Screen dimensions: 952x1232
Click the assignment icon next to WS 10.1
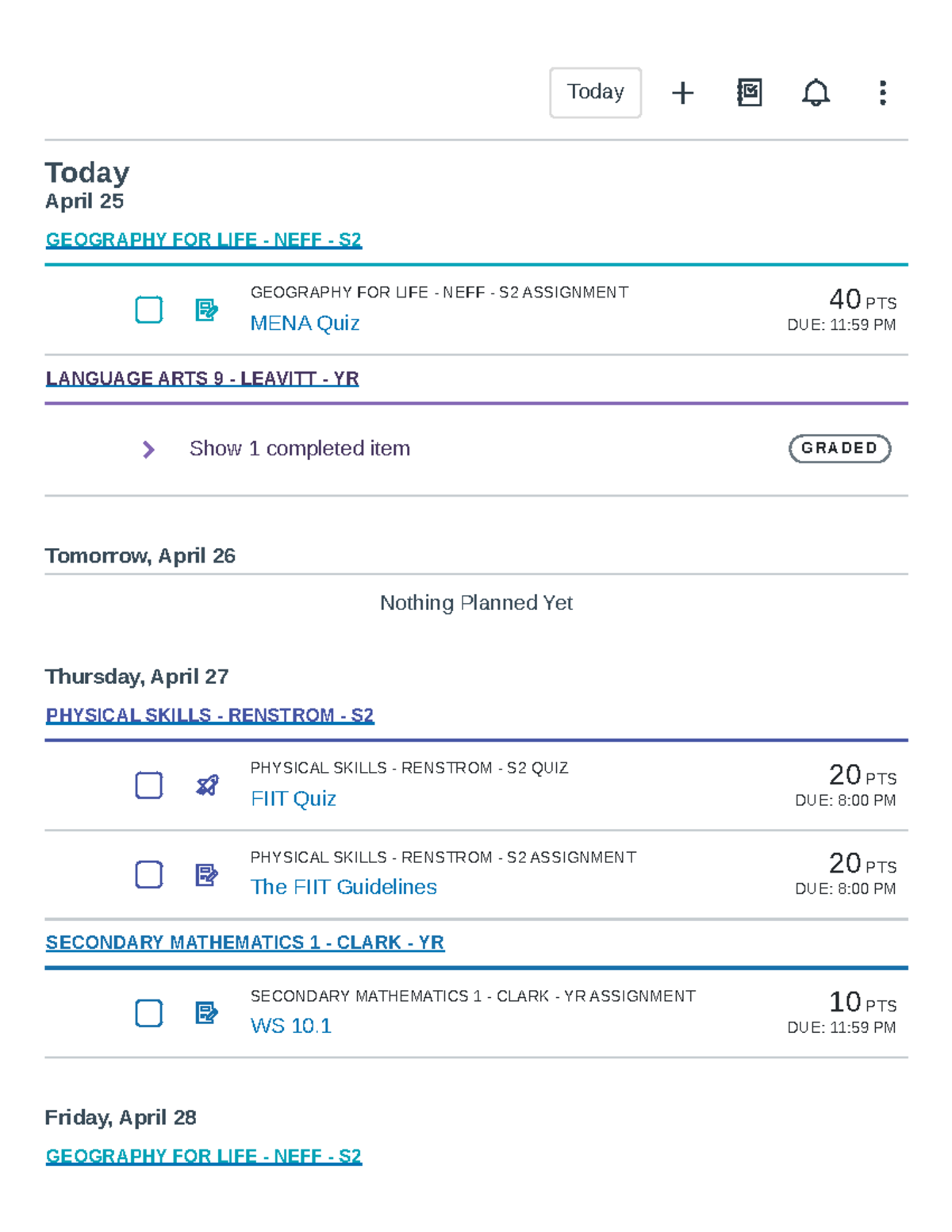click(205, 1012)
